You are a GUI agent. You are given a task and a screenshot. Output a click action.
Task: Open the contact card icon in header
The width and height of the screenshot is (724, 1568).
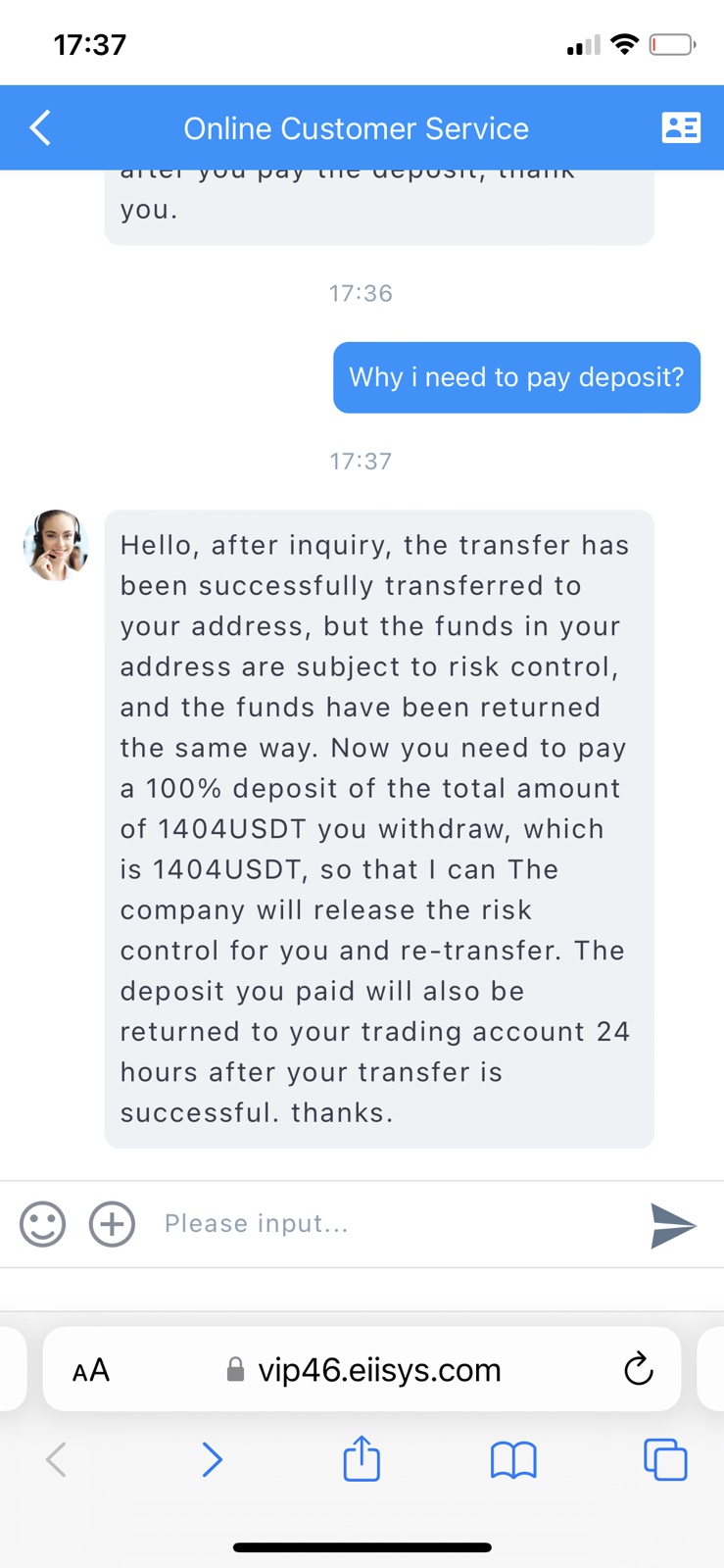point(680,127)
